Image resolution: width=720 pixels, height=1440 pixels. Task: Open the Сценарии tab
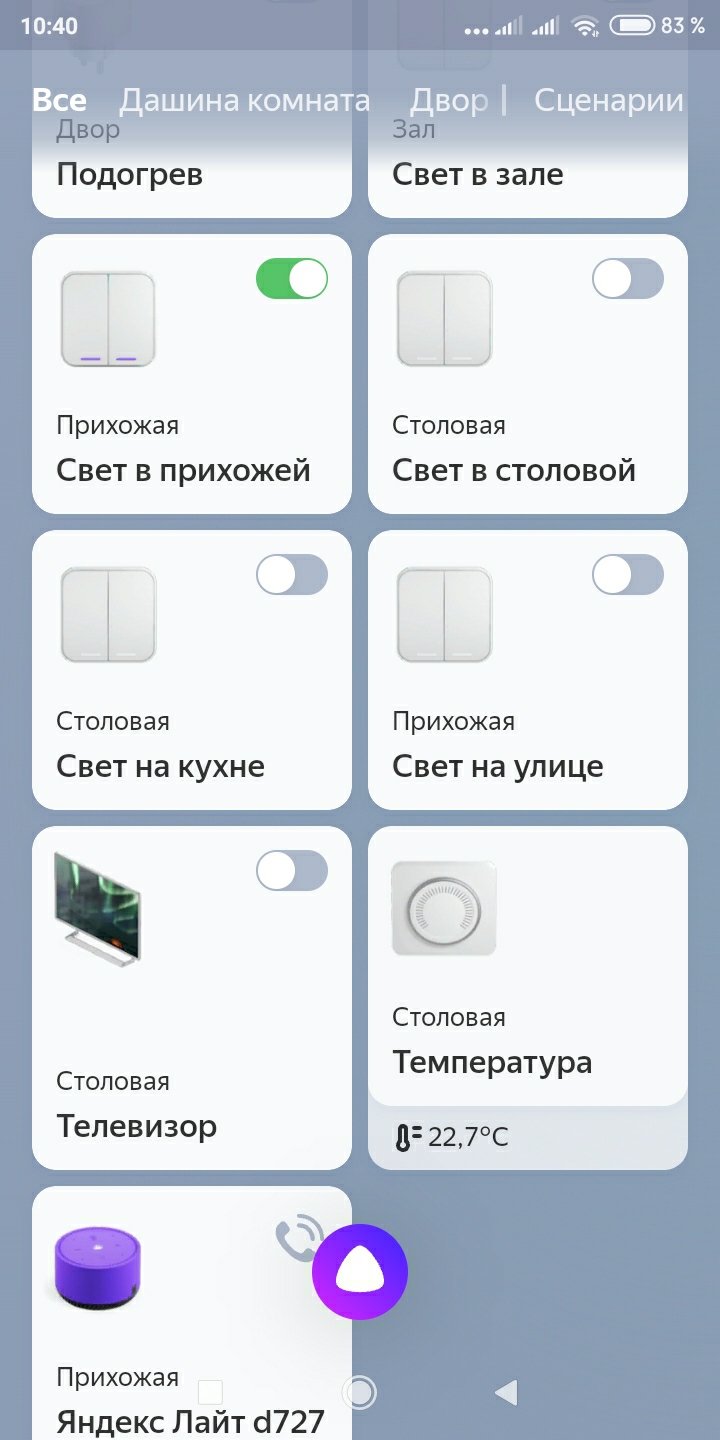609,100
